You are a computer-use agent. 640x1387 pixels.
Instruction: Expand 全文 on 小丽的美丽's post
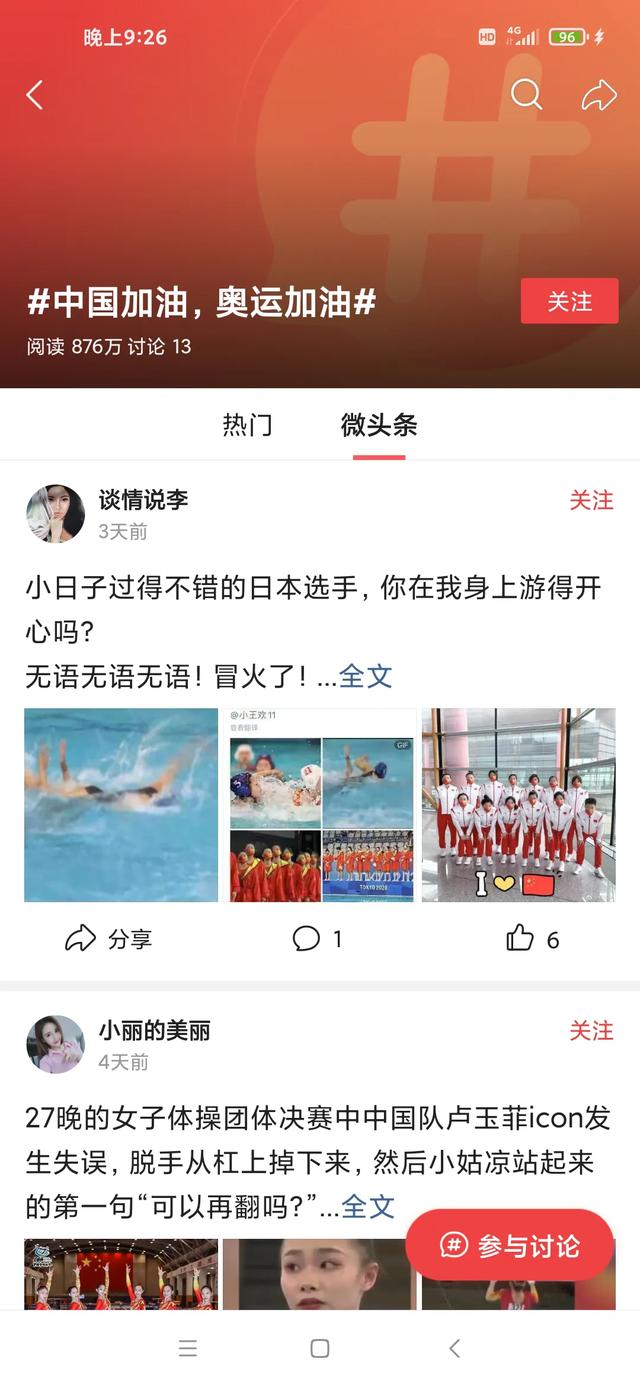pos(368,1206)
